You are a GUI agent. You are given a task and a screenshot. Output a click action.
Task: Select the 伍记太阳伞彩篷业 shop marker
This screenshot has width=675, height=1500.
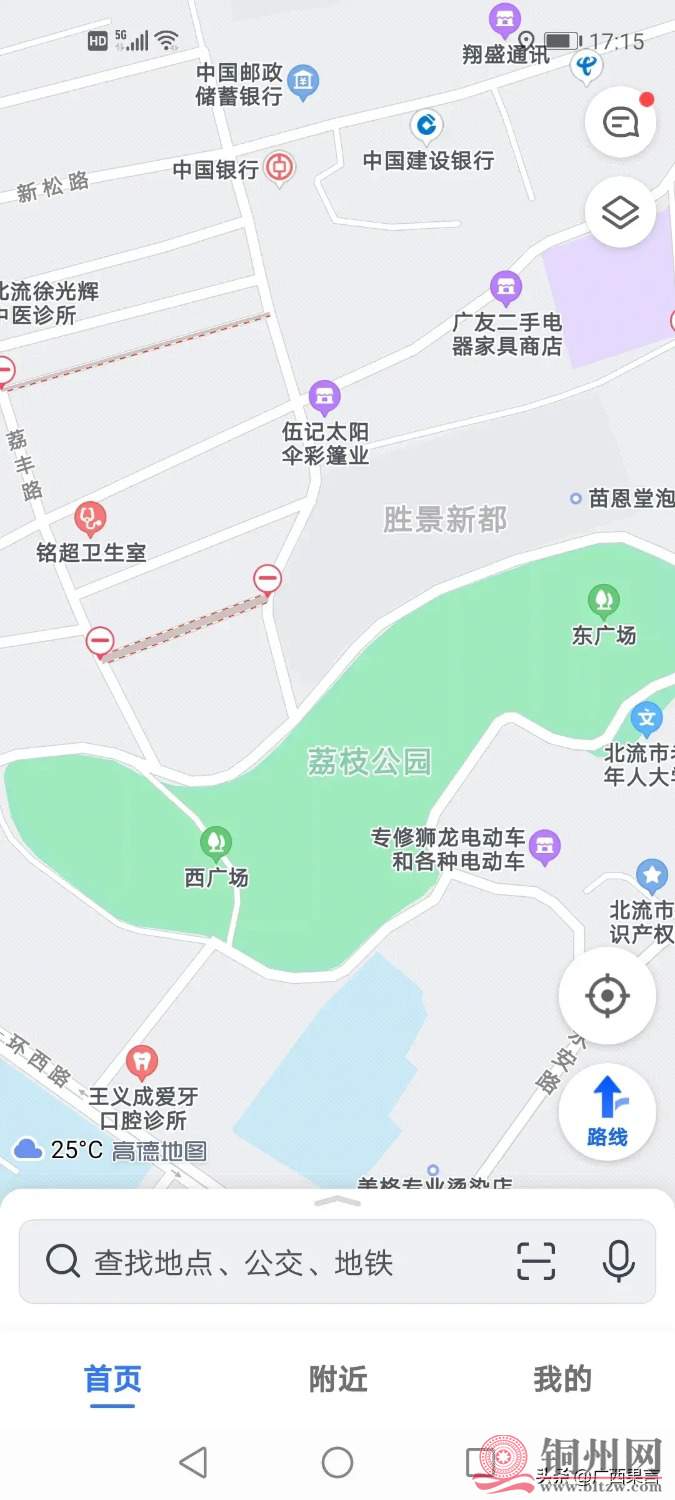tap(324, 397)
